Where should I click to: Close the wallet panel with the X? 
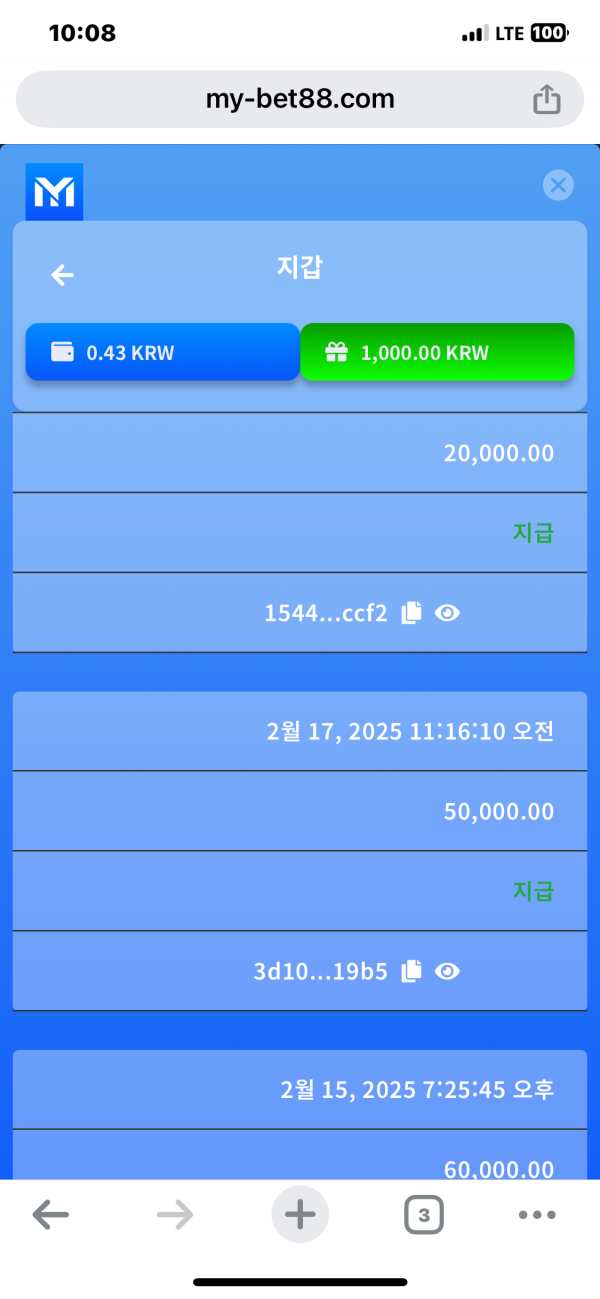(x=558, y=185)
